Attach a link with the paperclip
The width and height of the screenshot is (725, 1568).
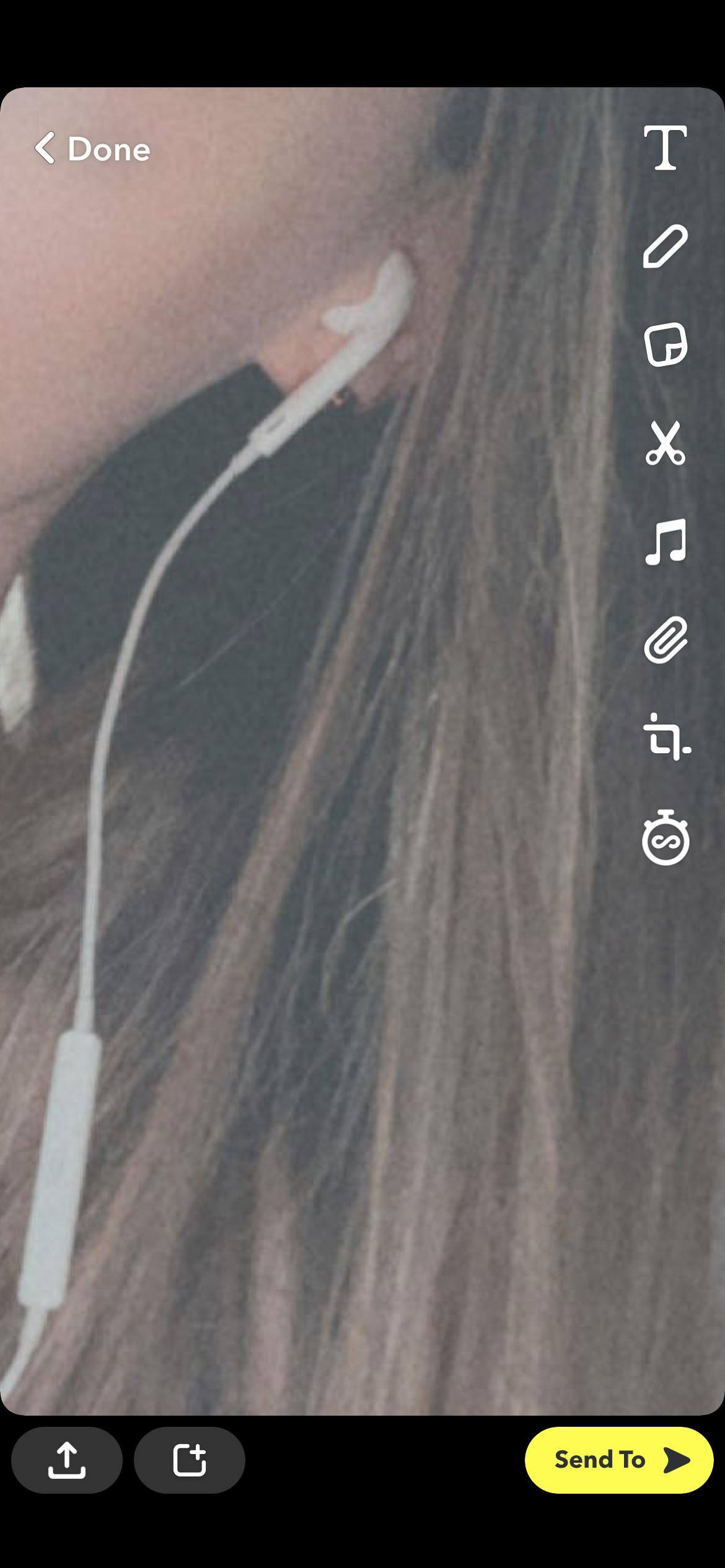(665, 640)
